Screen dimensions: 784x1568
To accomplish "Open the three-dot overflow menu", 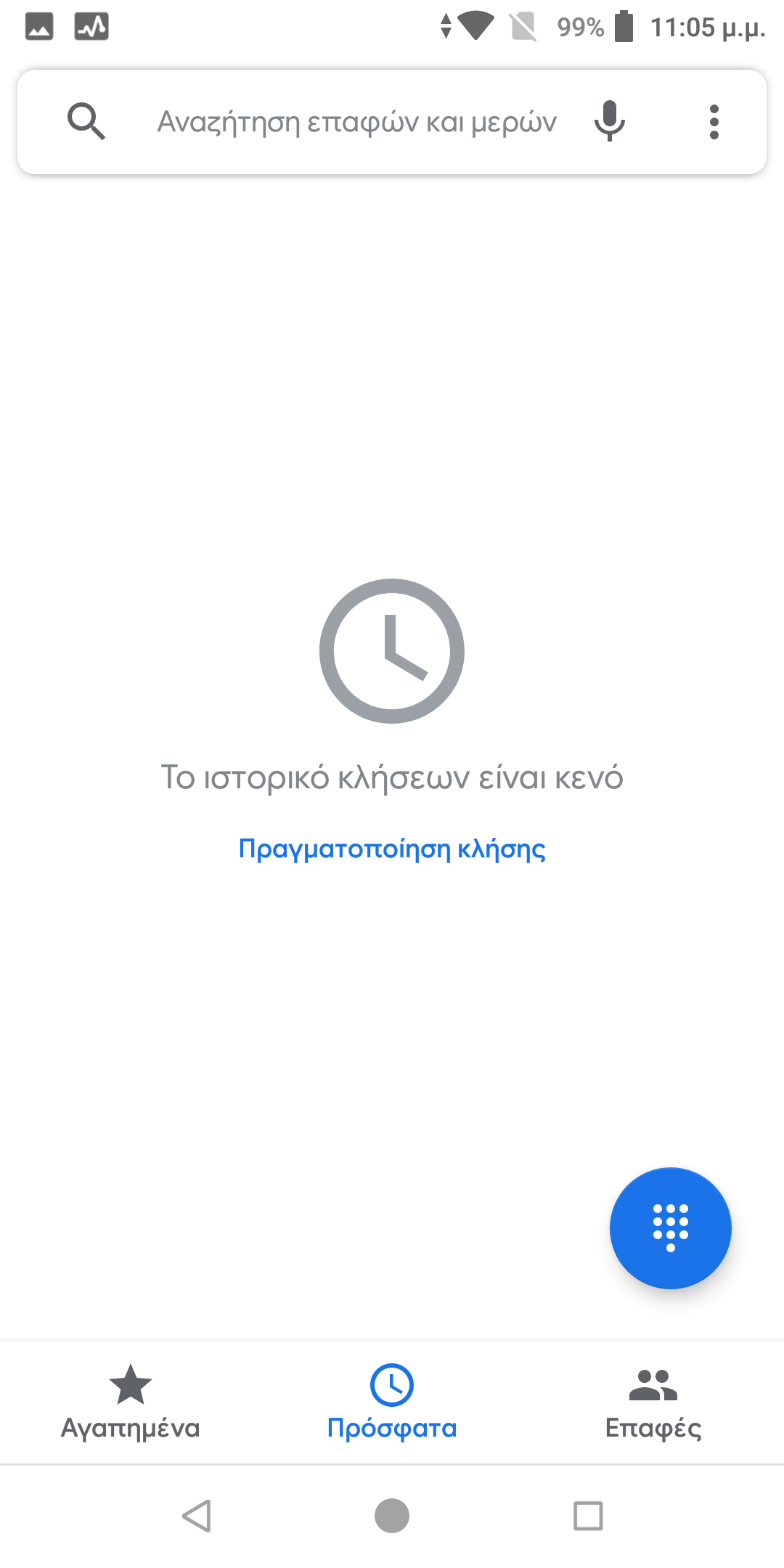I will 714,122.
